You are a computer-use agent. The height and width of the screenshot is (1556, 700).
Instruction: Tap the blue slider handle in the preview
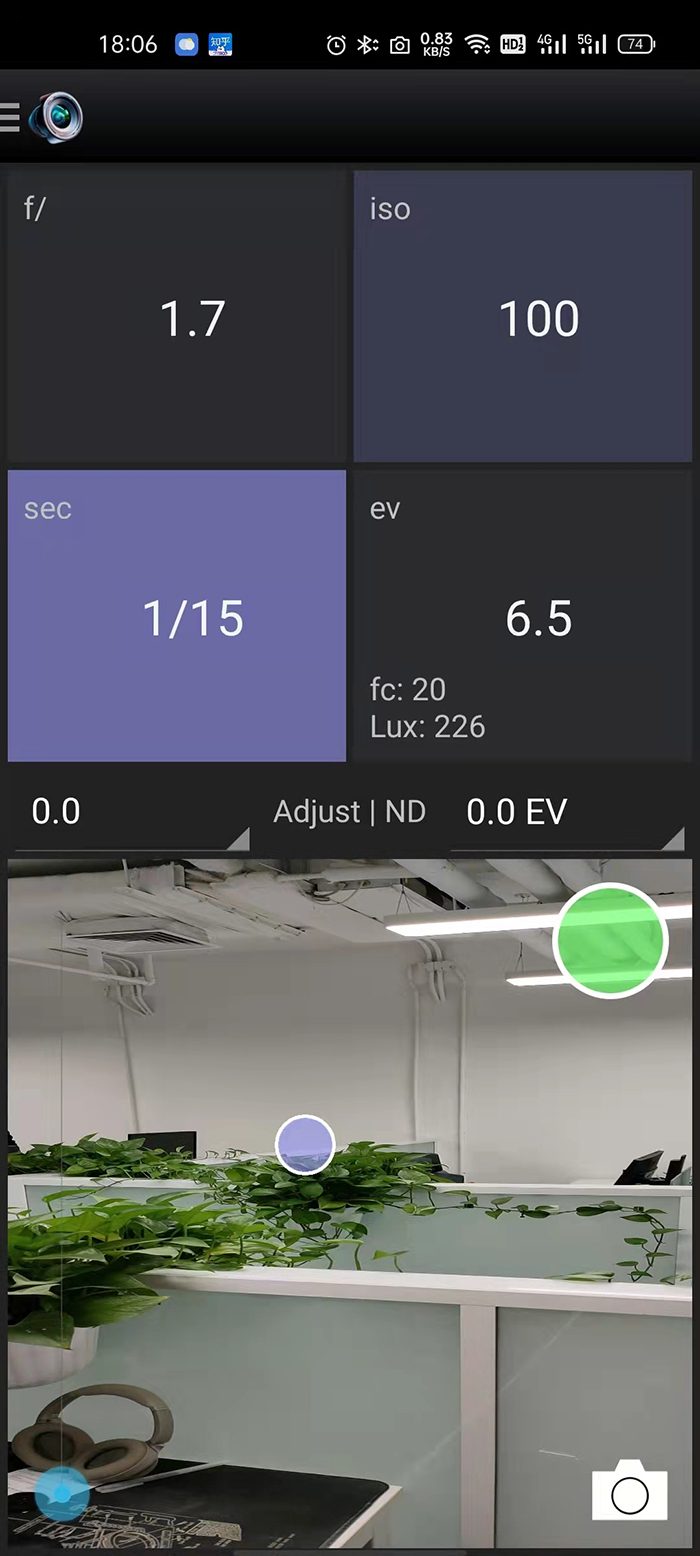pos(62,1494)
